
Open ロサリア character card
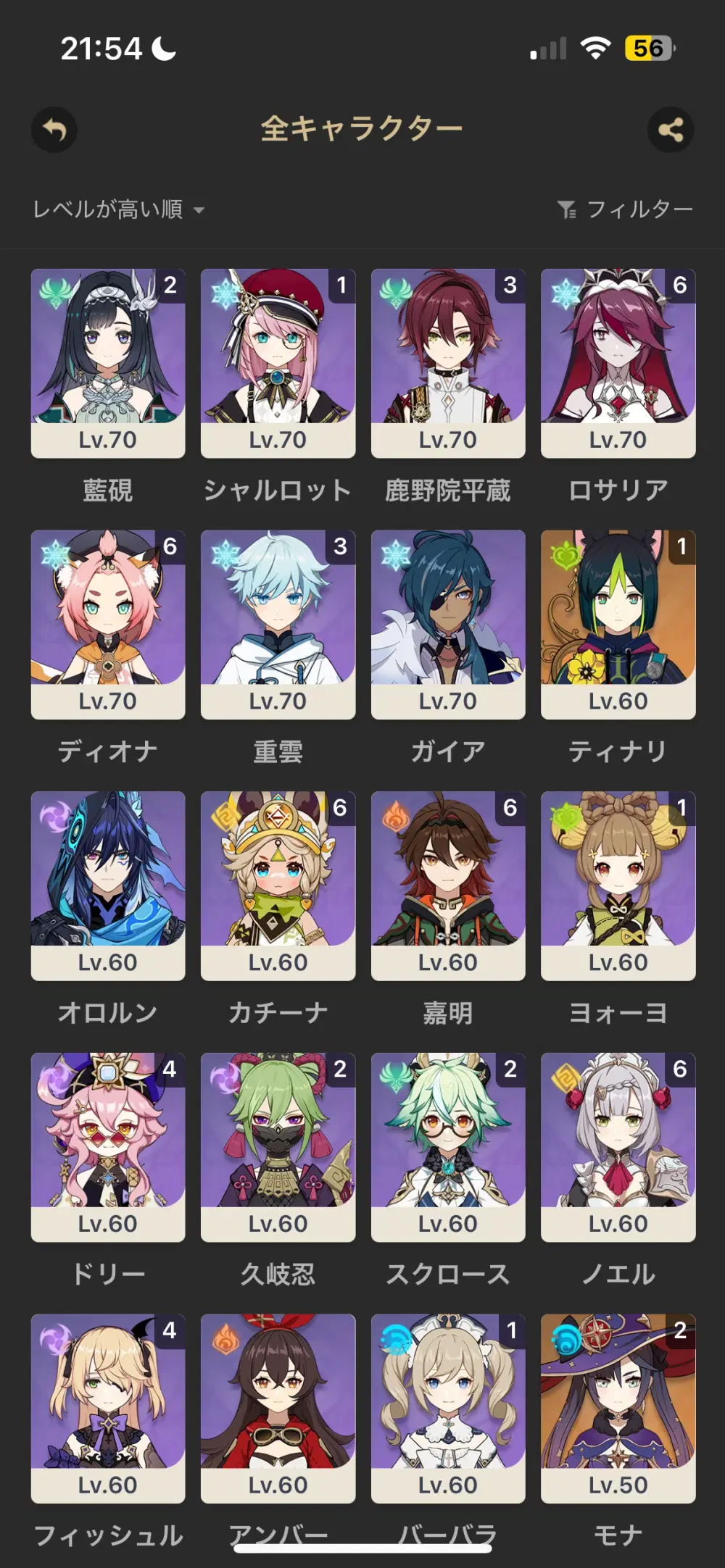click(x=618, y=362)
